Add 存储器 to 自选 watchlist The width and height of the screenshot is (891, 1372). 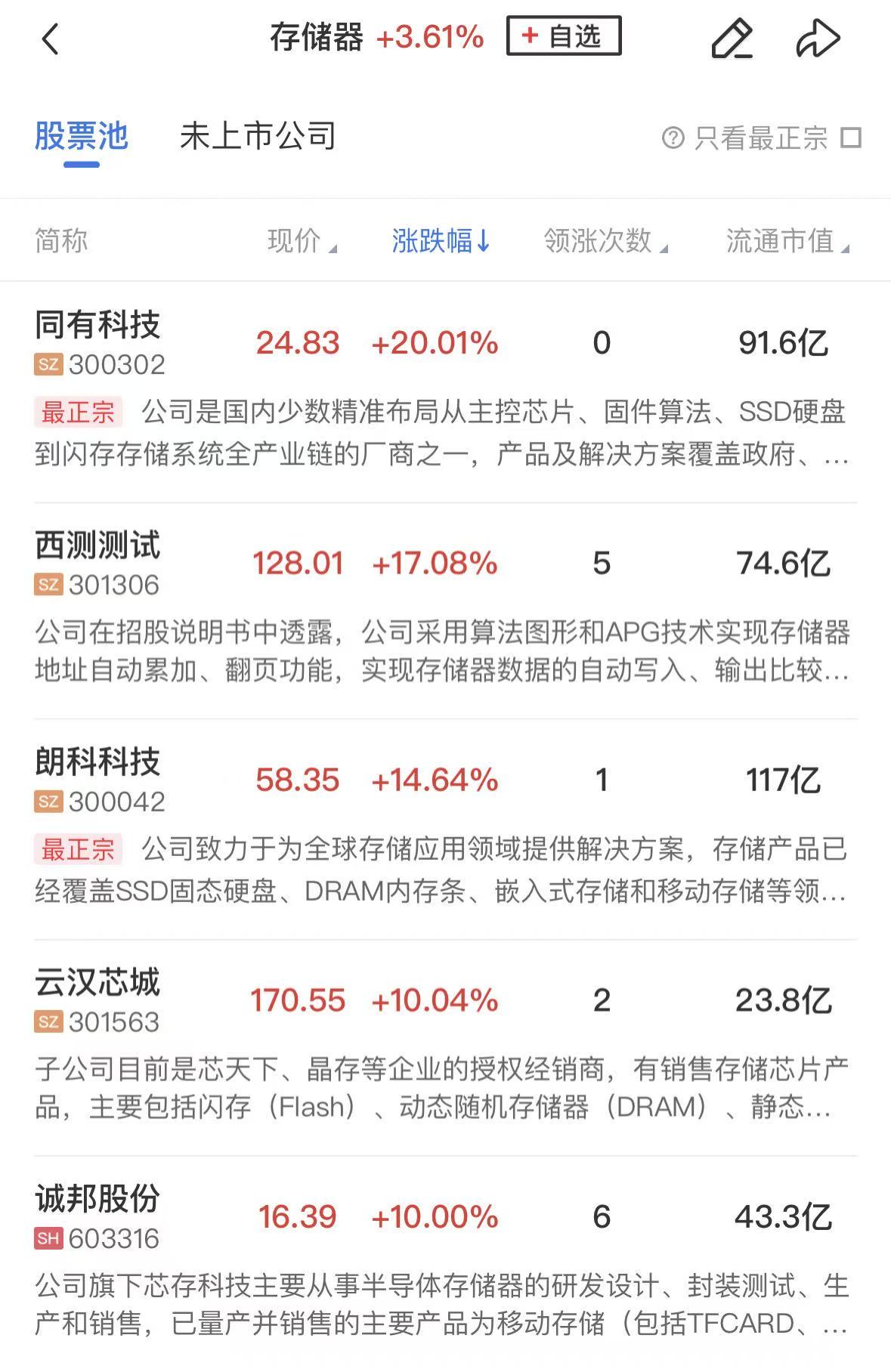[563, 36]
